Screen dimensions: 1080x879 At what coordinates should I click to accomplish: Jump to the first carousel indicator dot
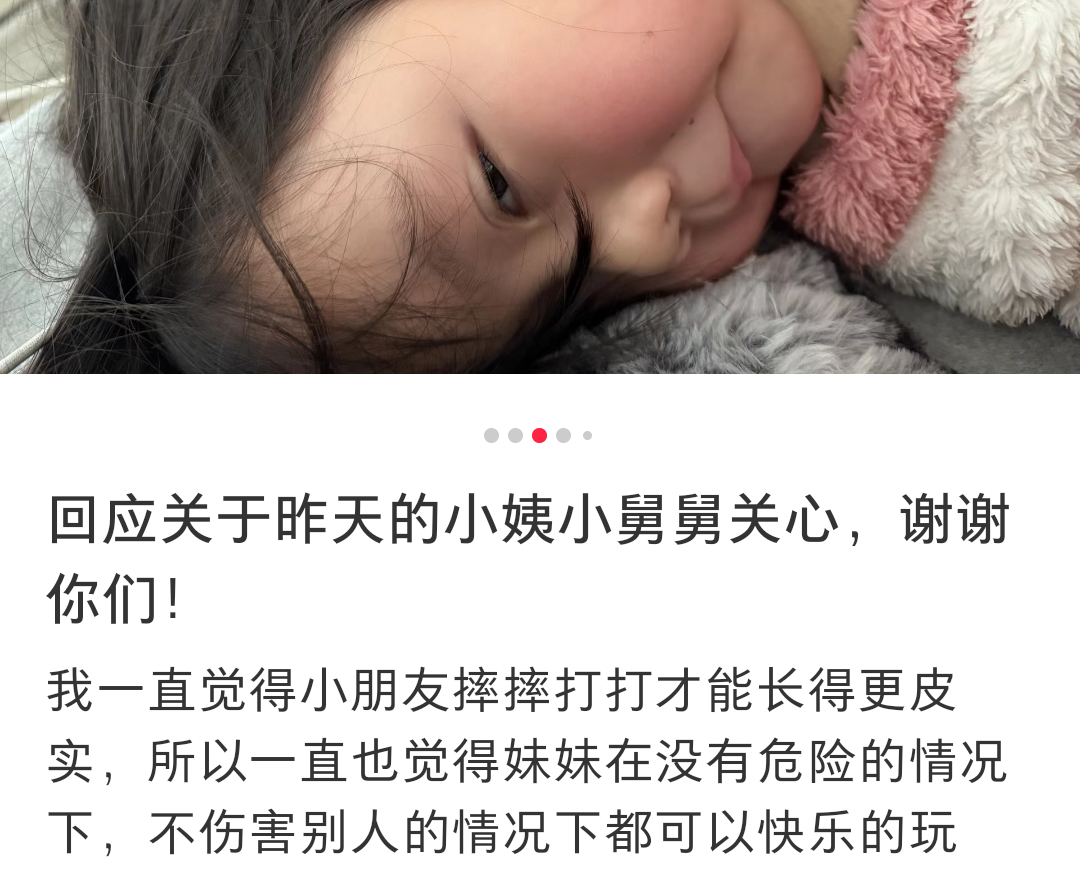pyautogui.click(x=491, y=435)
